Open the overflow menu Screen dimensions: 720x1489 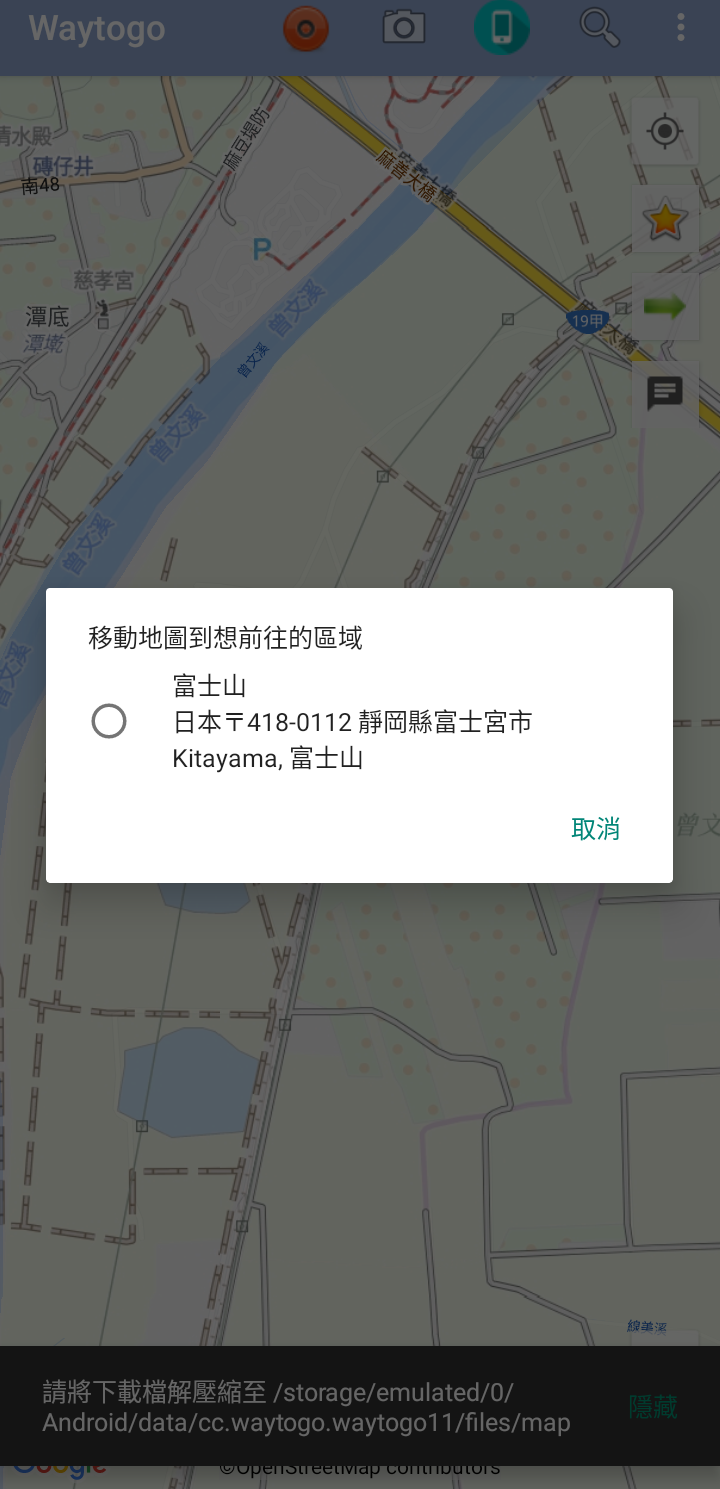click(x=681, y=27)
